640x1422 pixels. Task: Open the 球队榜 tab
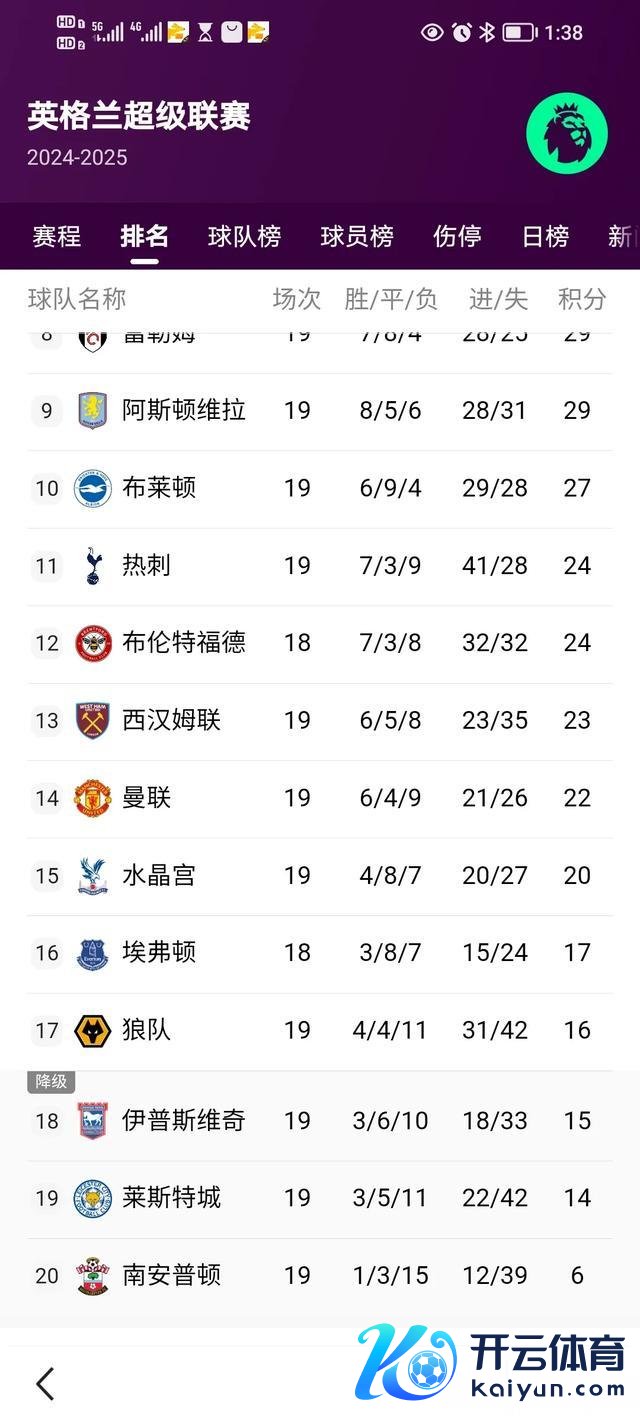[x=244, y=237]
